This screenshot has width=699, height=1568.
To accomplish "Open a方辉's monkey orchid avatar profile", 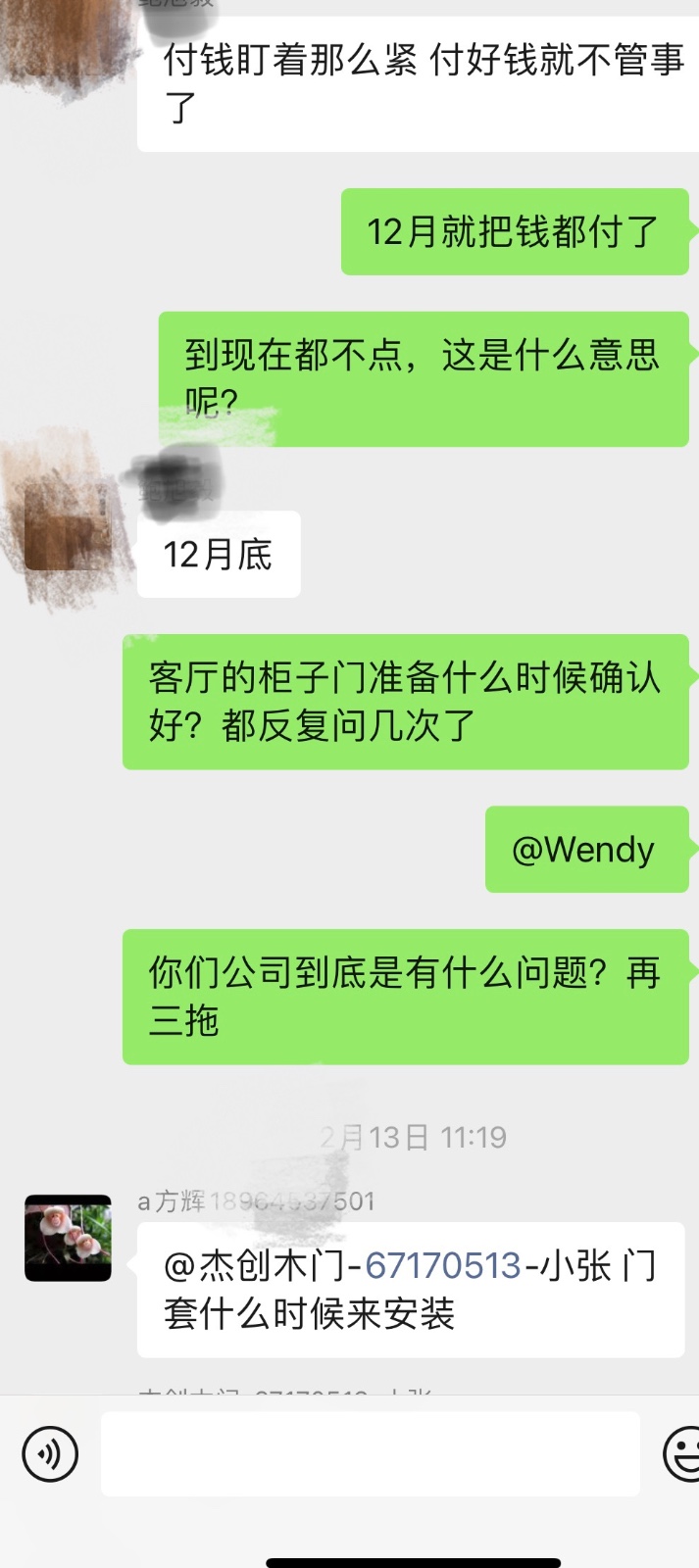I will pos(68,1238).
